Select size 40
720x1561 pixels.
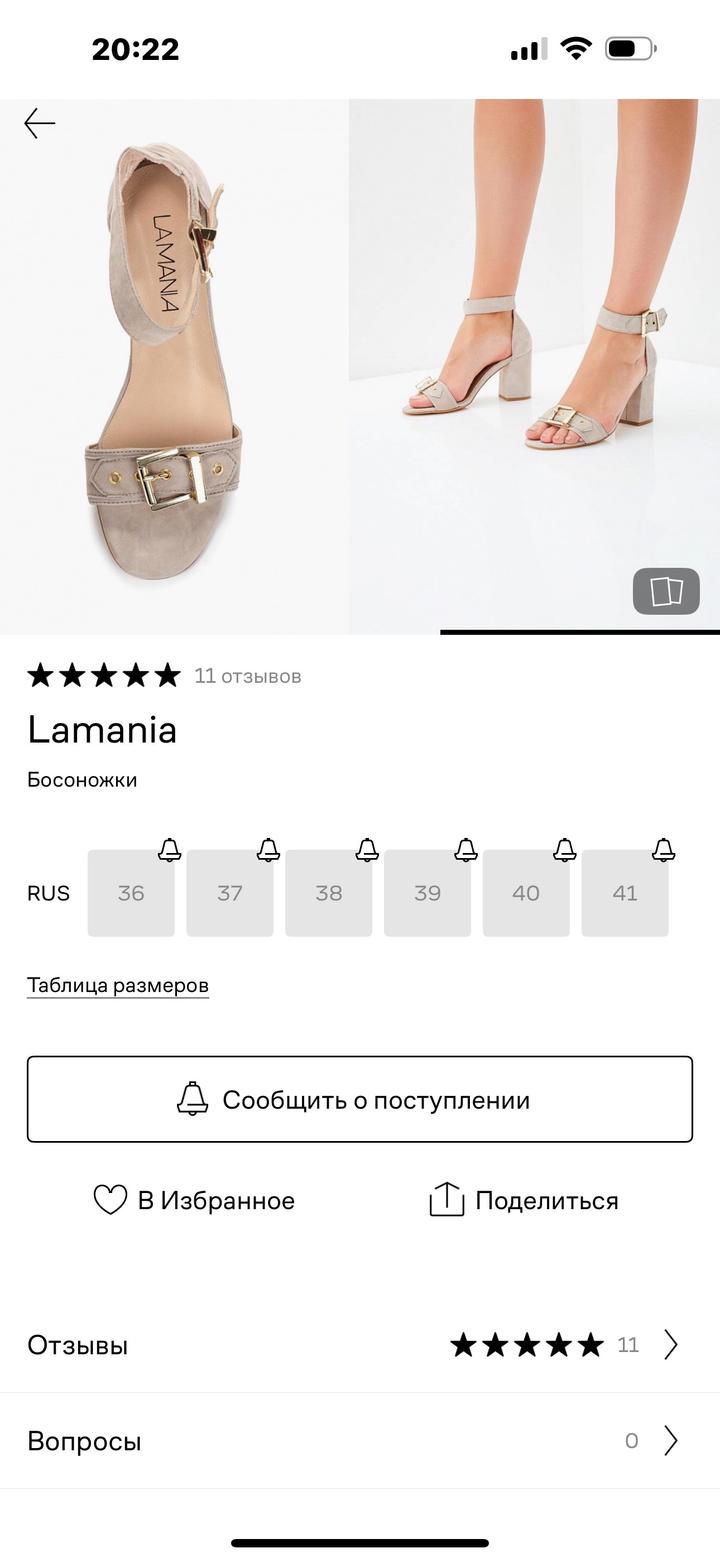[526, 893]
